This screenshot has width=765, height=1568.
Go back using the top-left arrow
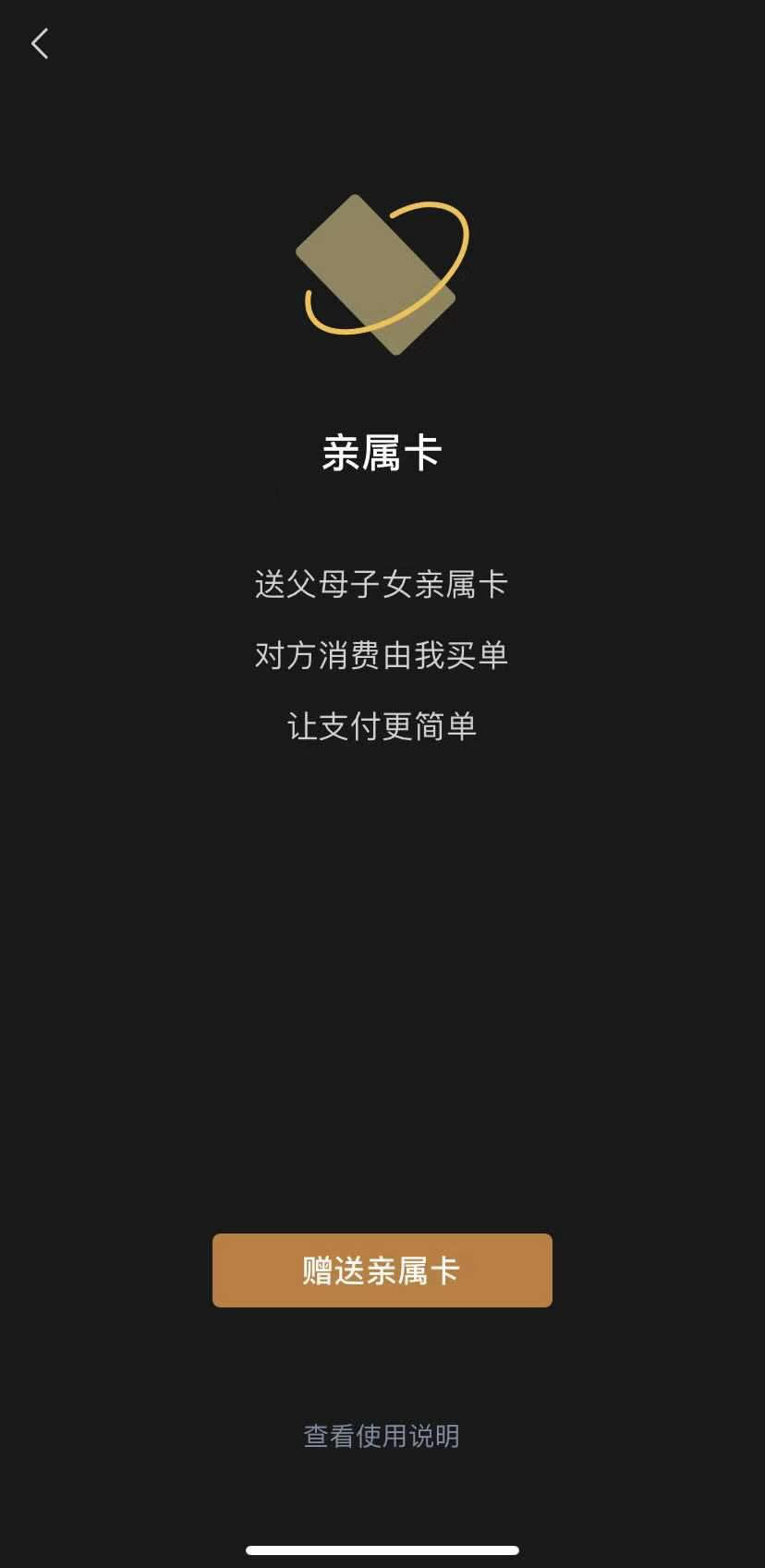click(39, 43)
